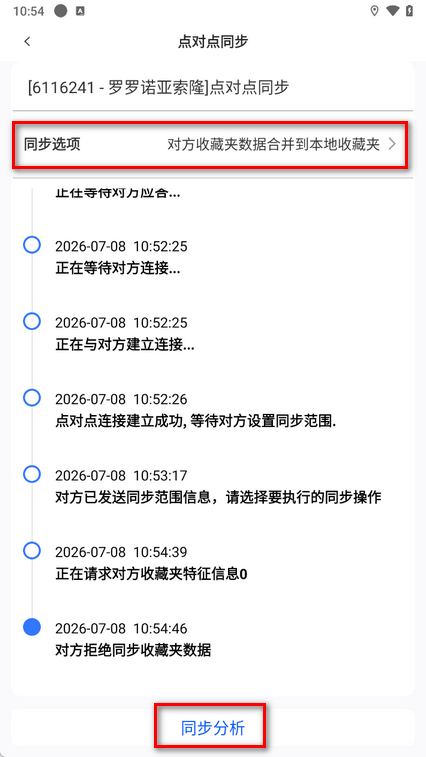Open the 同步选项 sync options row

tap(210, 144)
